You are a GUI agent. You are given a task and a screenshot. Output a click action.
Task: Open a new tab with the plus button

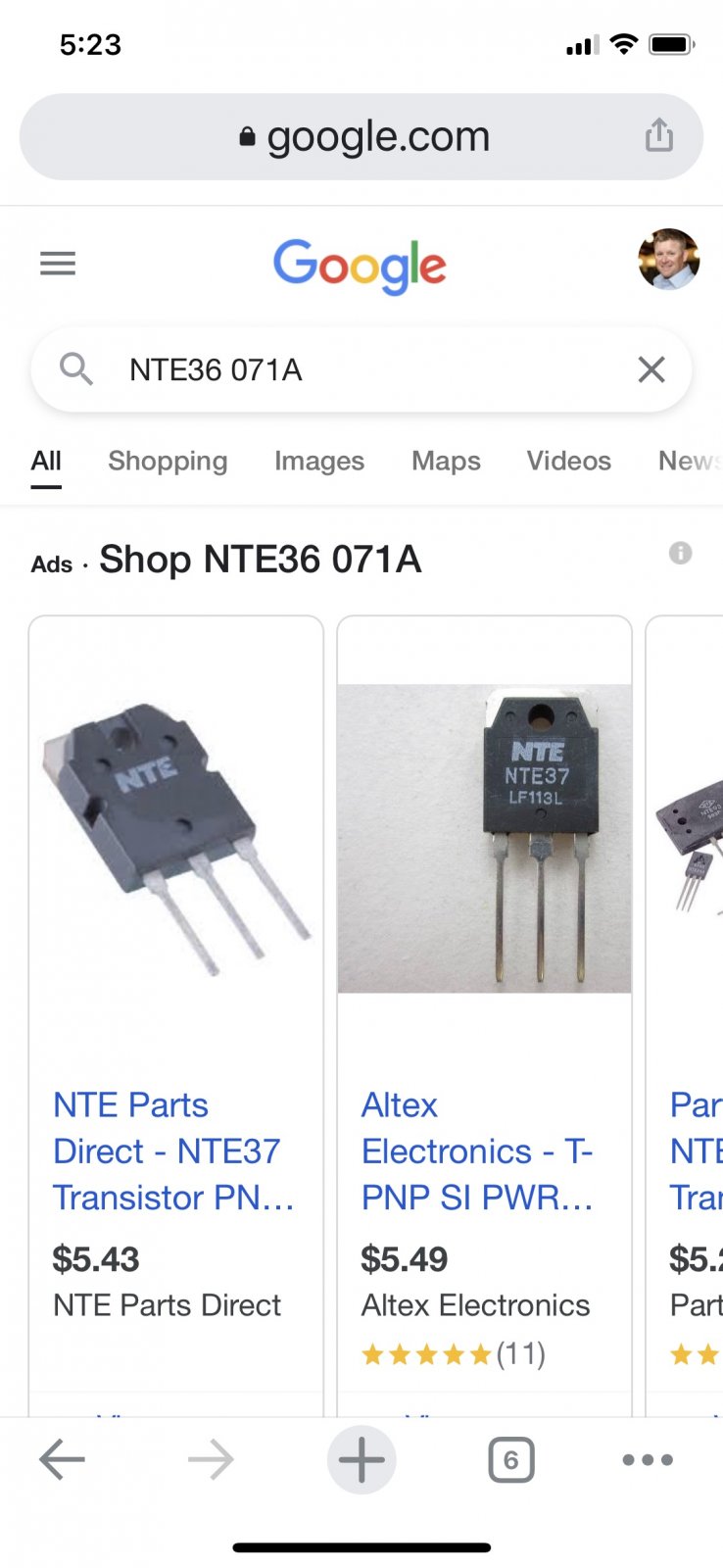[x=361, y=1460]
